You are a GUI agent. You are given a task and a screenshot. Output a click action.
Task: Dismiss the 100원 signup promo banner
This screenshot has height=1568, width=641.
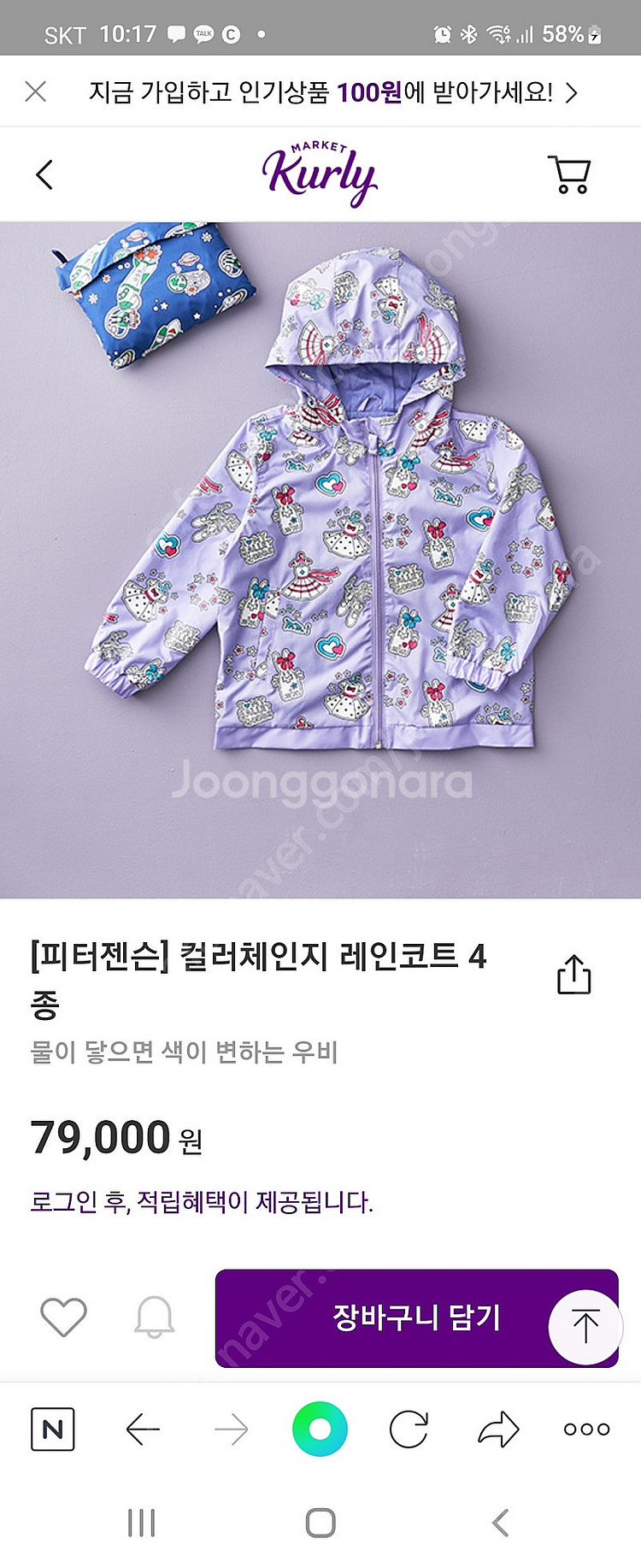(35, 91)
